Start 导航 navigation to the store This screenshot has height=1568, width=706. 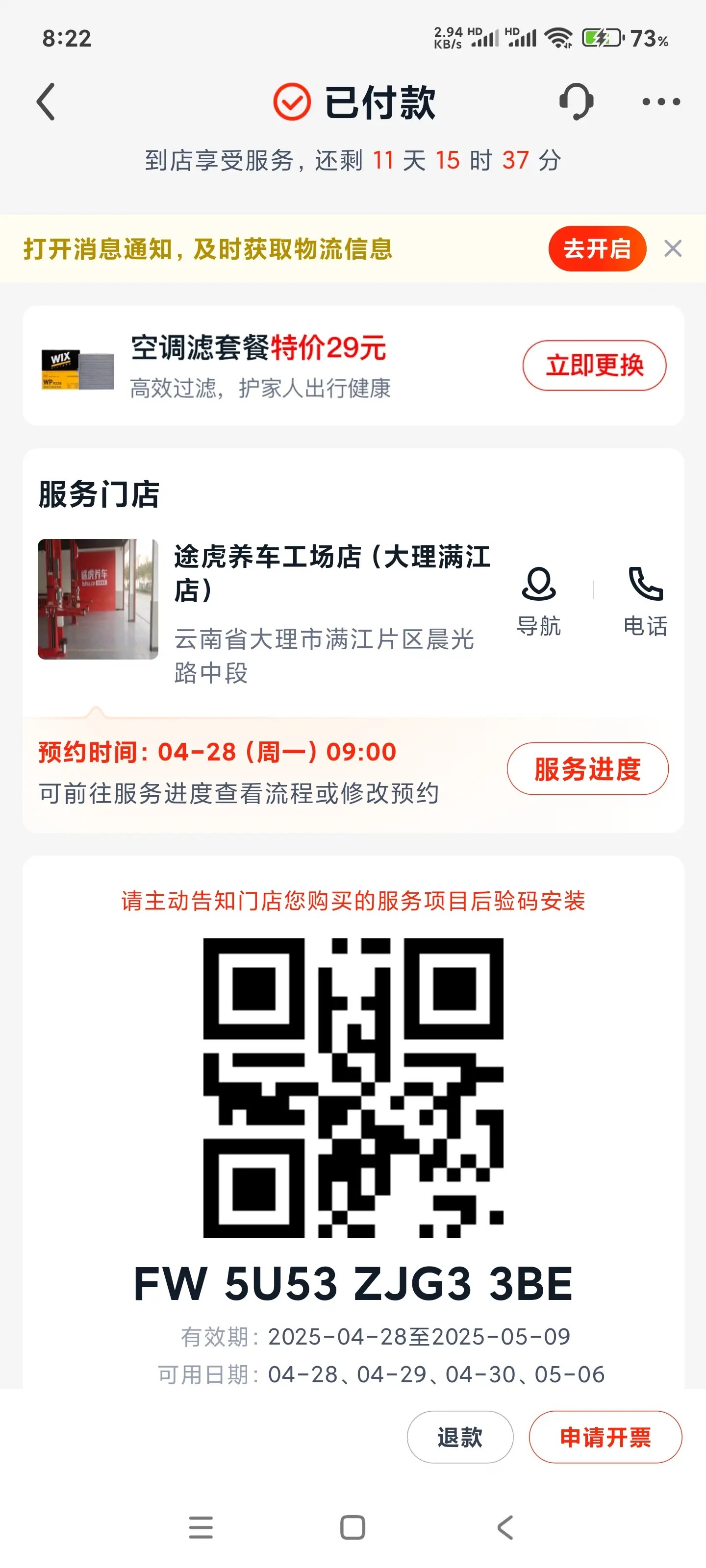538,601
